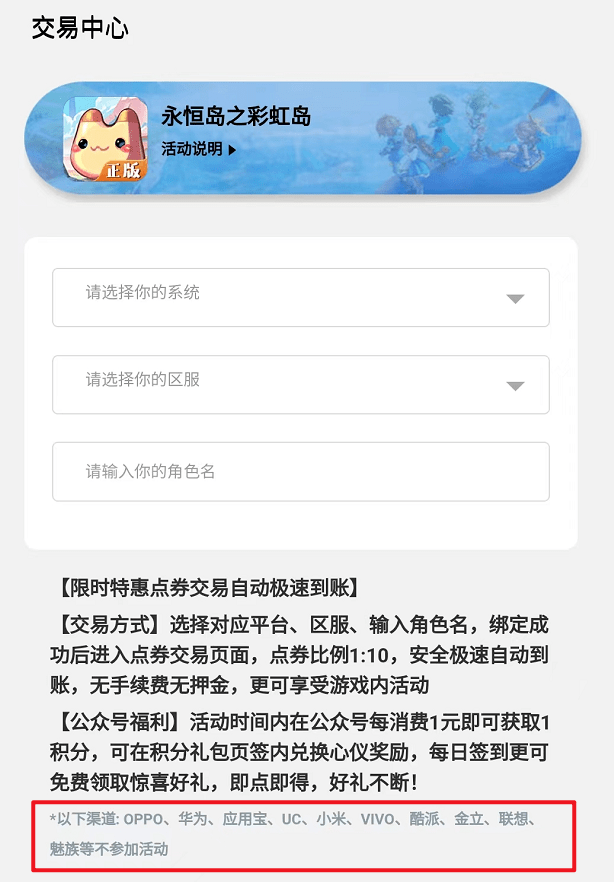Expand the 请选择你的区服 dropdown
The image size is (614, 882).
click(x=300, y=384)
